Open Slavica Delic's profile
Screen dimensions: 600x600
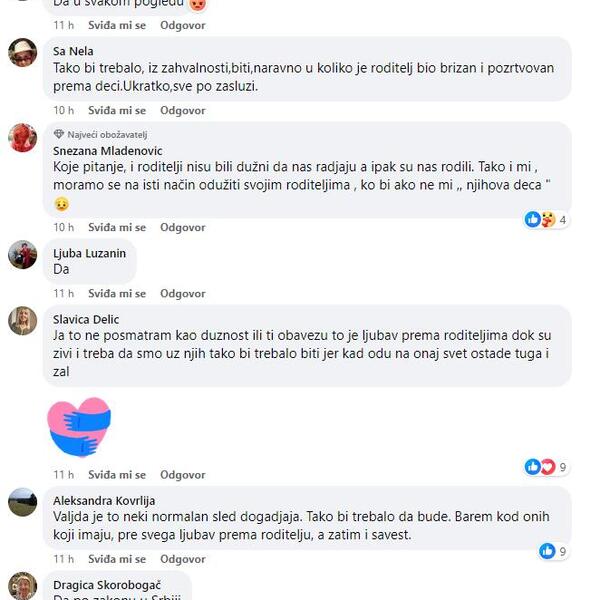pyautogui.click(x=86, y=319)
